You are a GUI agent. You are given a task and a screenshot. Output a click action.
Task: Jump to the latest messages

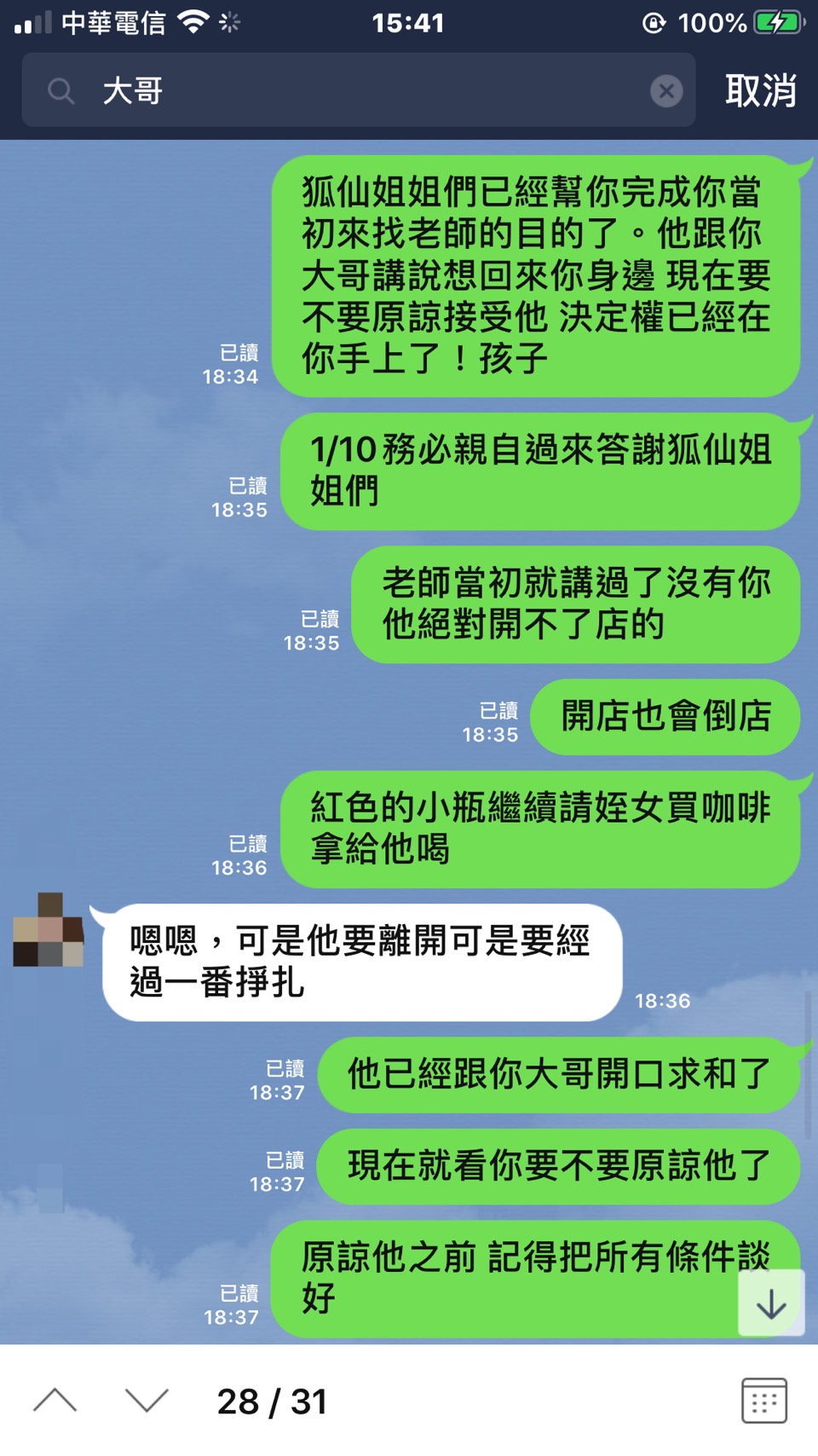click(771, 1303)
